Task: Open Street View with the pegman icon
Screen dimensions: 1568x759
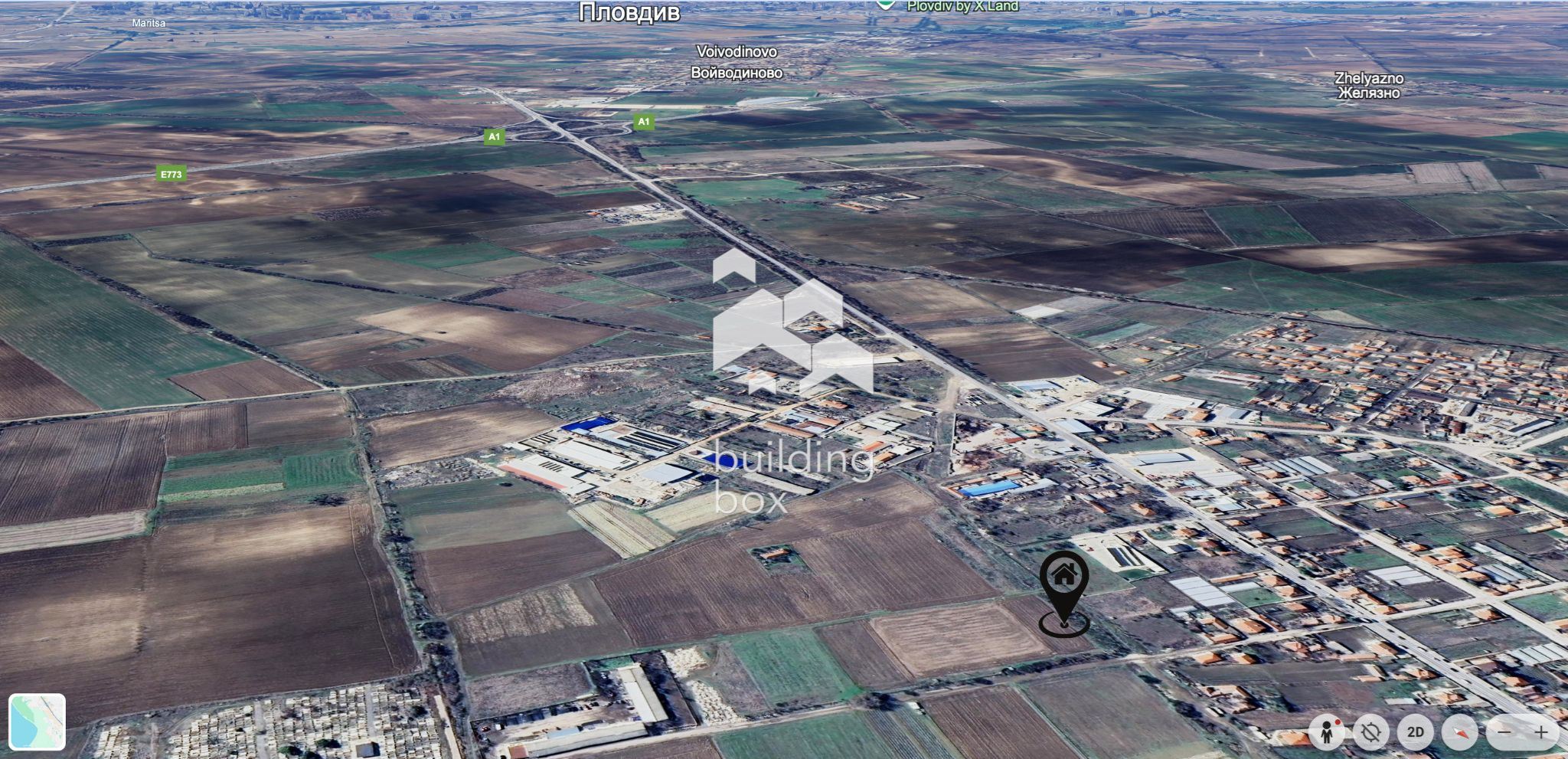Action: click(1327, 732)
